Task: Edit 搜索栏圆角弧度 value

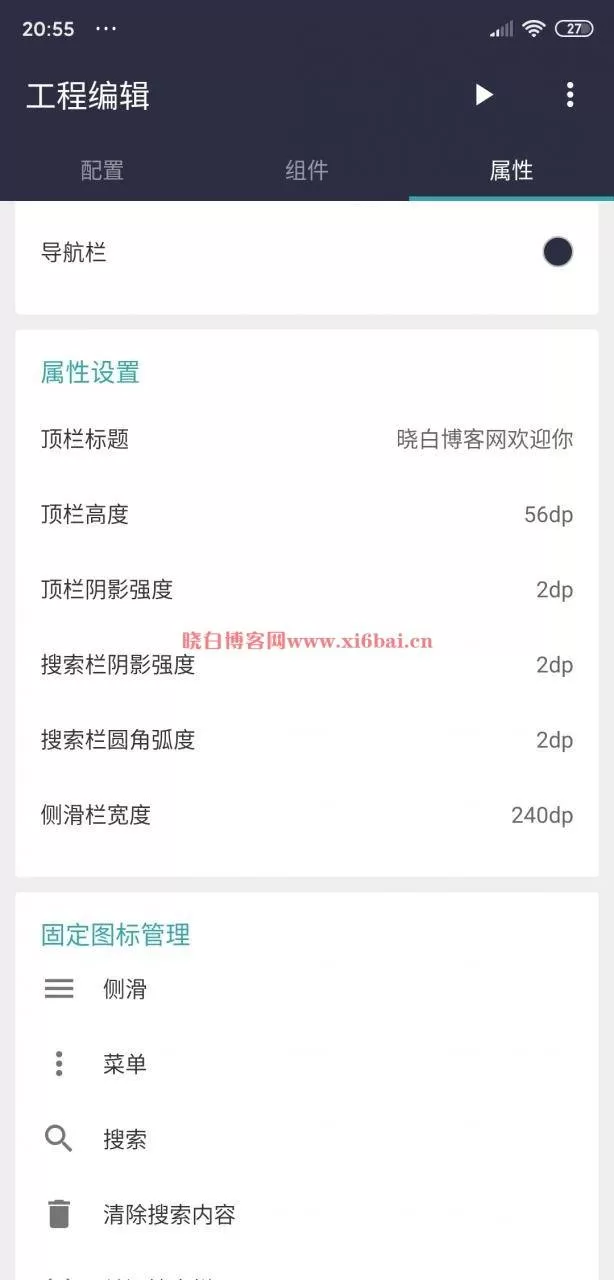Action: (307, 740)
